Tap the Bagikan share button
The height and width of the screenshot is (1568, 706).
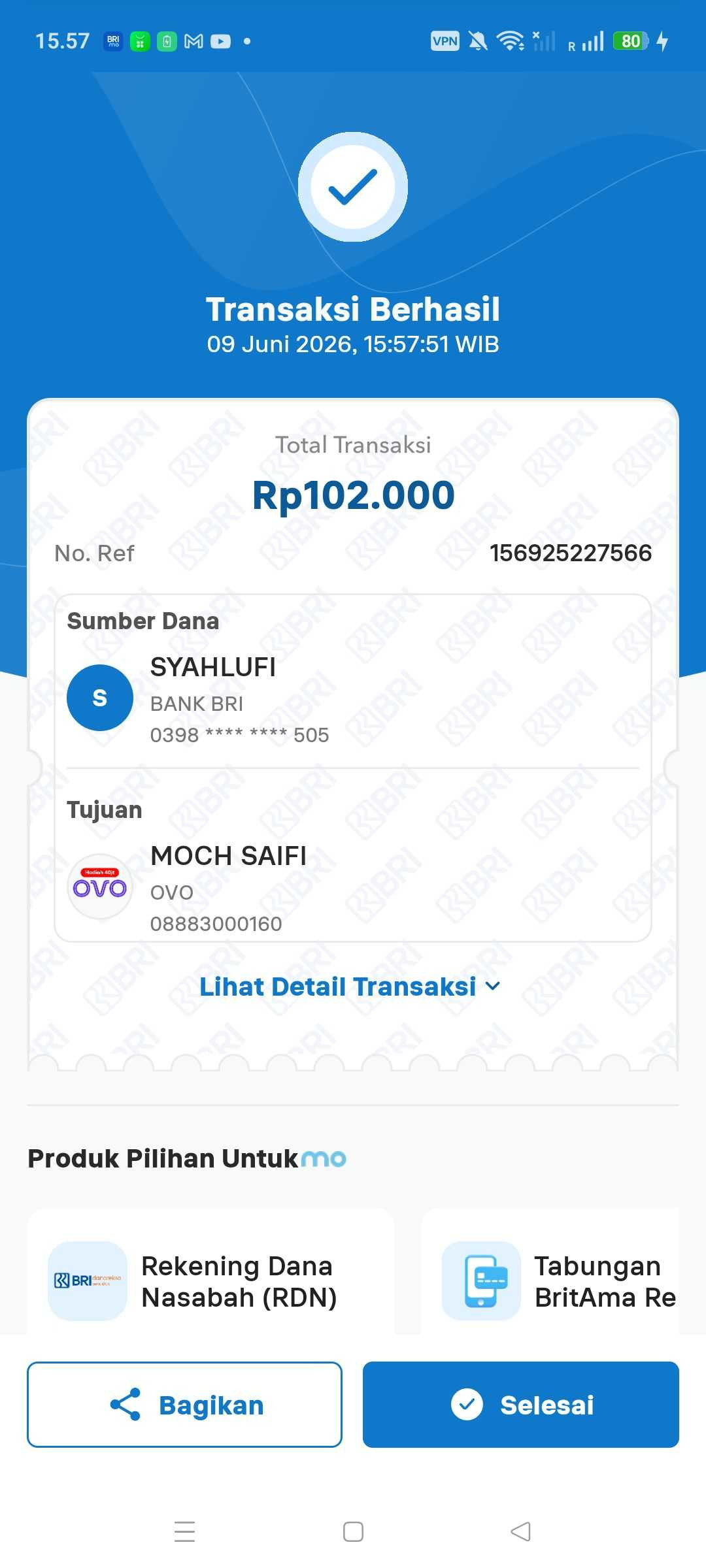(184, 1405)
